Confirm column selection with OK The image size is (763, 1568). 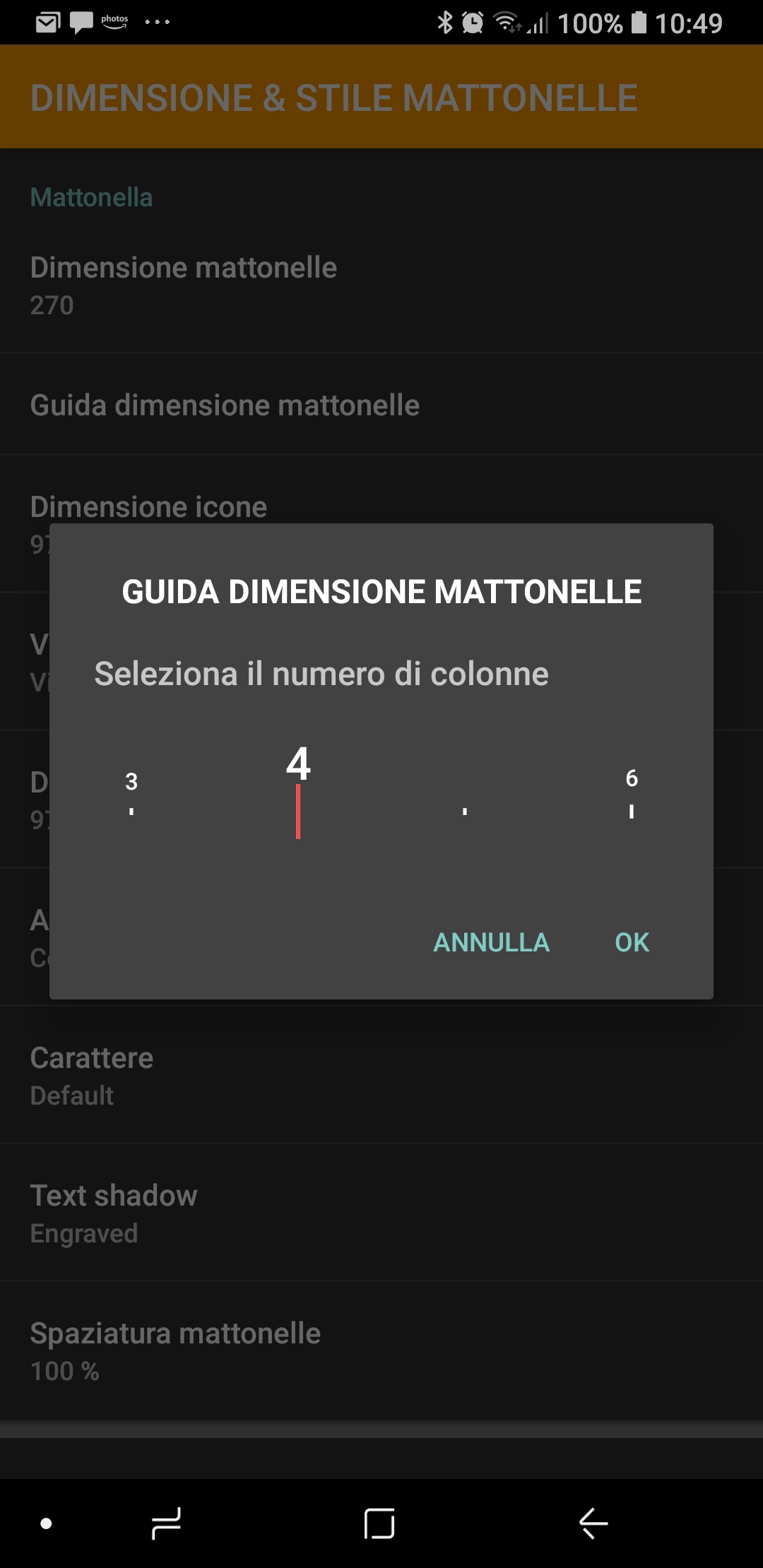(632, 942)
